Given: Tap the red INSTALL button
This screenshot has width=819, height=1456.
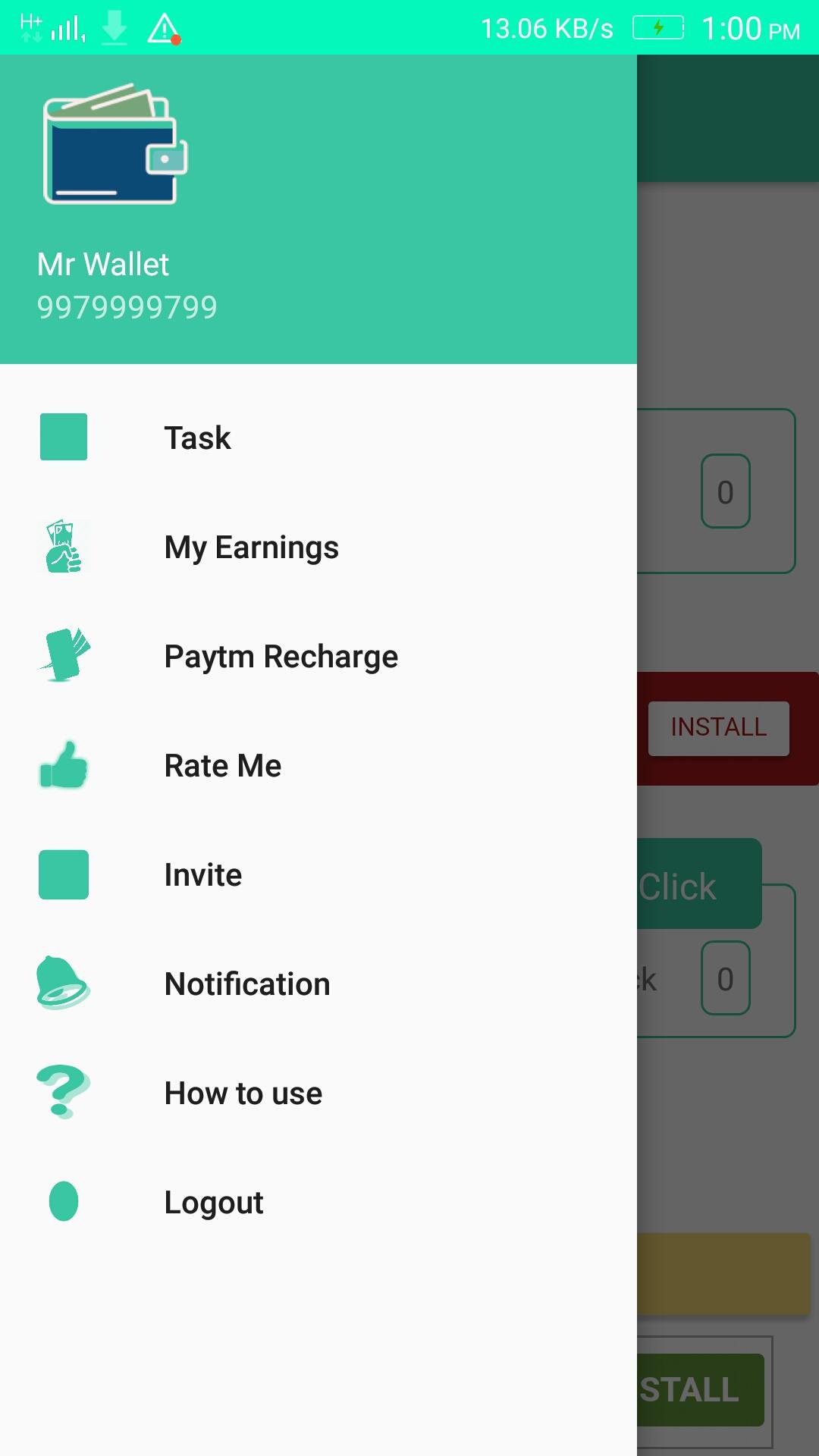Looking at the screenshot, I should pos(717,727).
